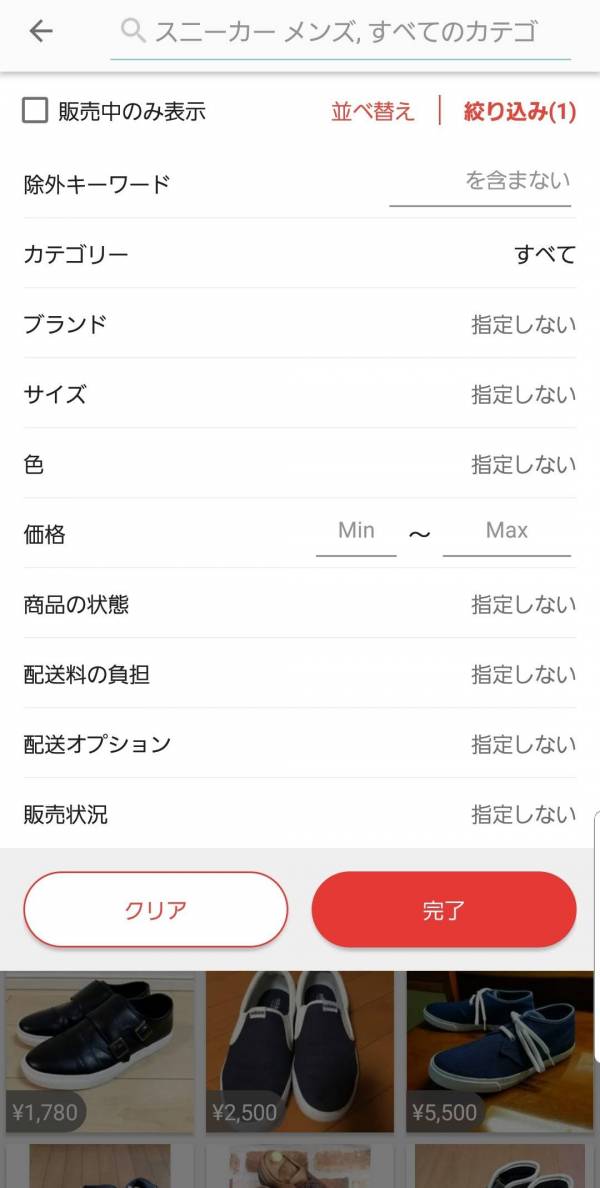The image size is (600, 1188).
Task: Collapse the 絞り込み(1) filter panel
Action: coord(520,111)
